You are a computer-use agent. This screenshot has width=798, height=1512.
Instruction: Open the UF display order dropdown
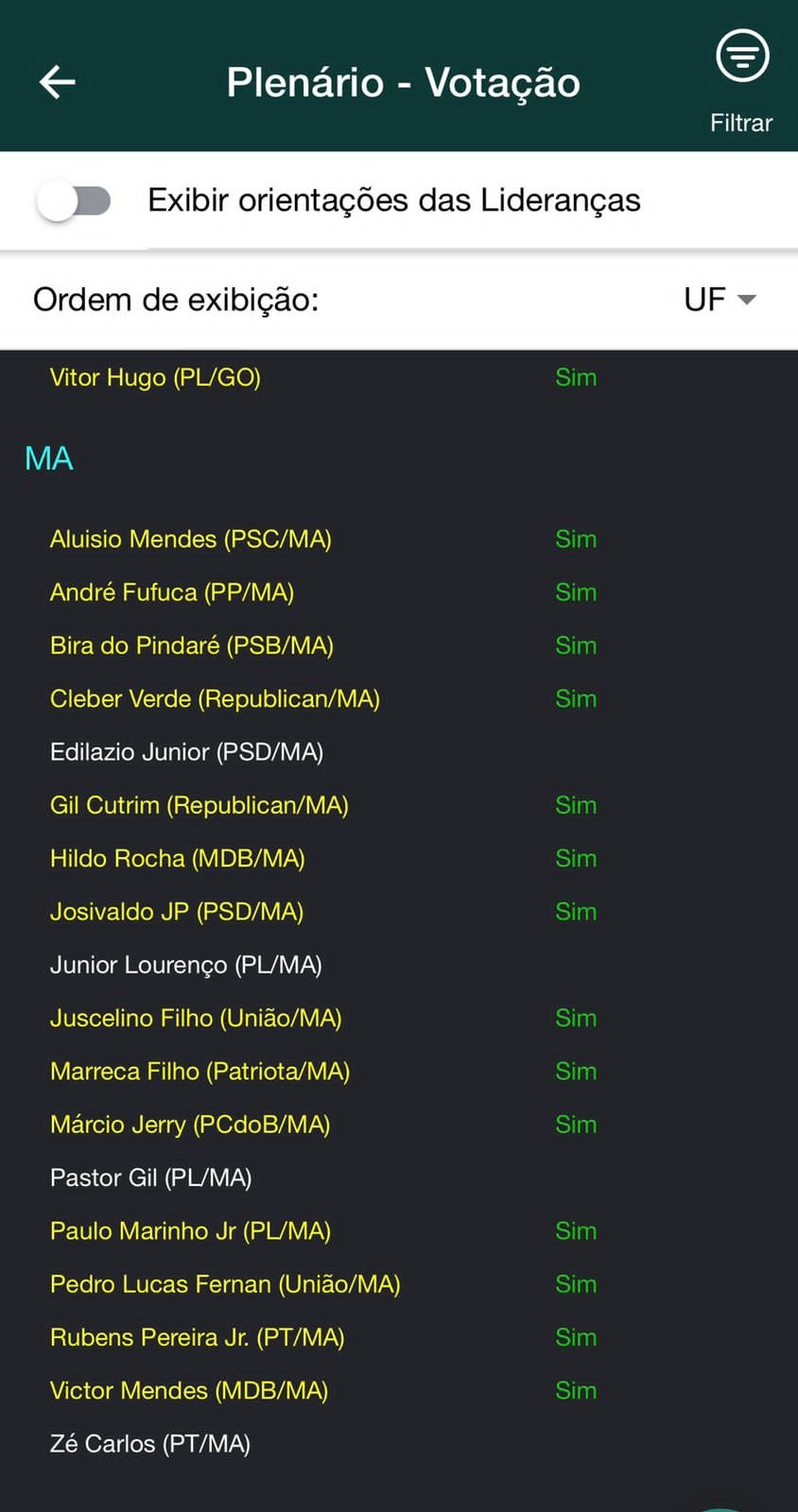click(x=720, y=300)
